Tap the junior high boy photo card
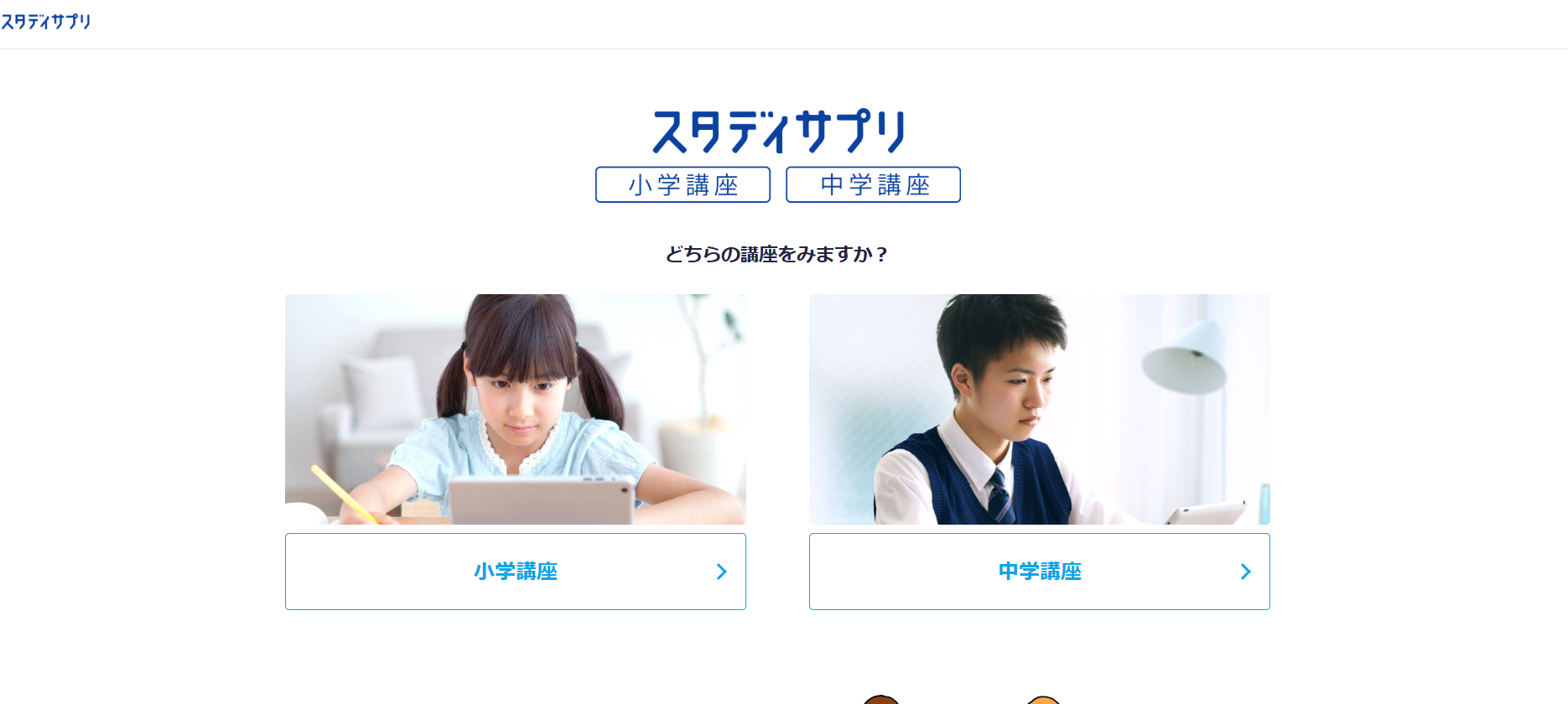The image size is (1568, 704). 1039,409
